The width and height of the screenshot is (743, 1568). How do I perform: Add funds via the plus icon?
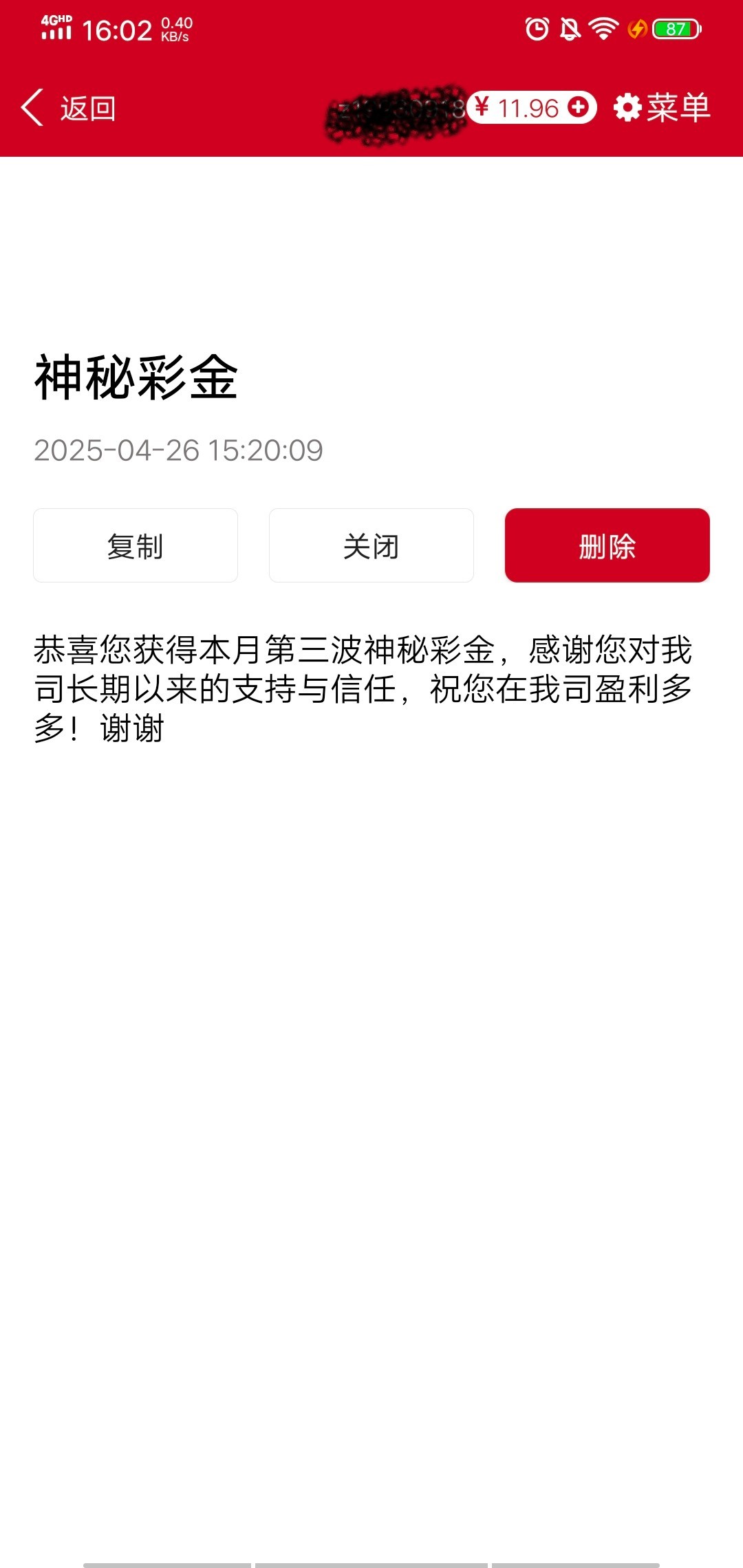[x=579, y=107]
